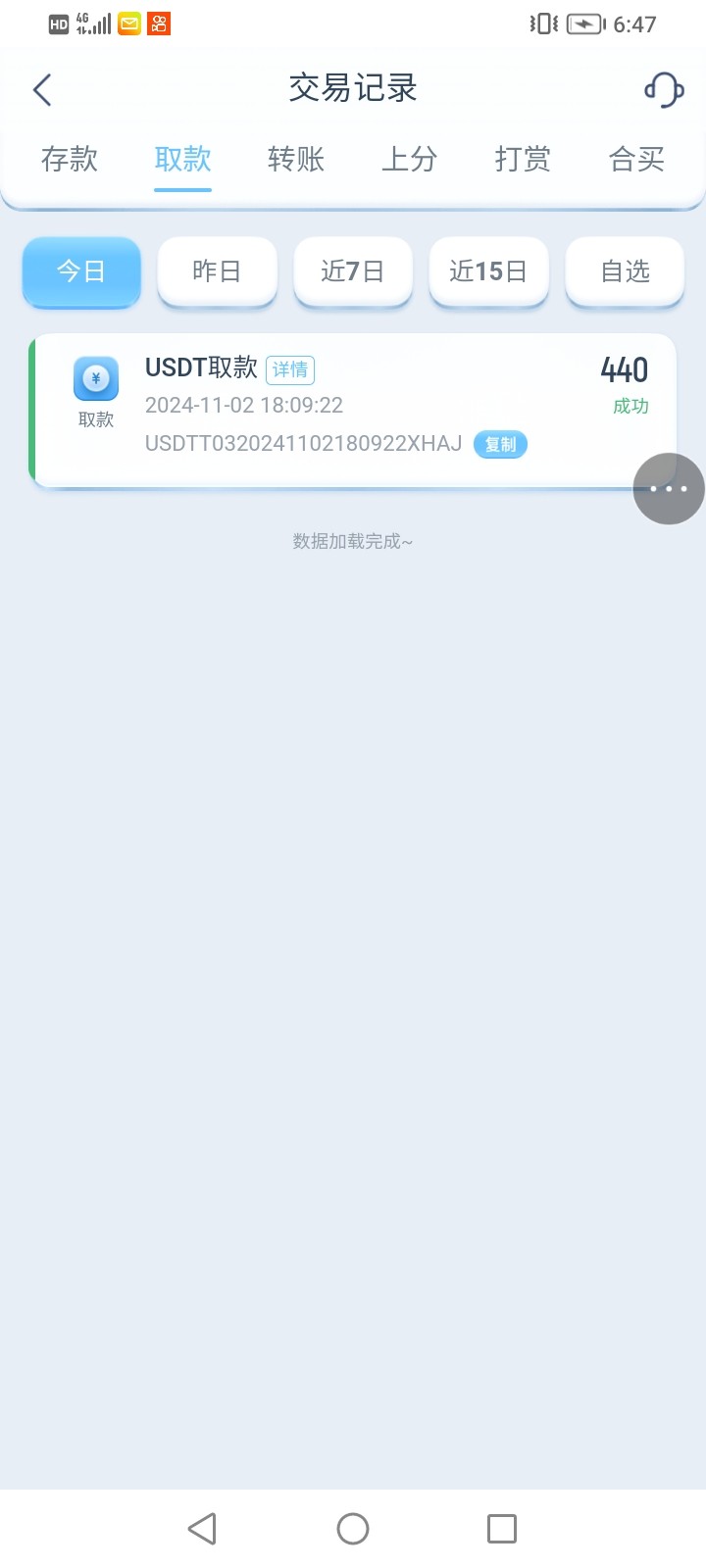Viewport: 706px width, 1568px height.
Task: Tap 复制 to copy the order number
Action: coord(500,445)
